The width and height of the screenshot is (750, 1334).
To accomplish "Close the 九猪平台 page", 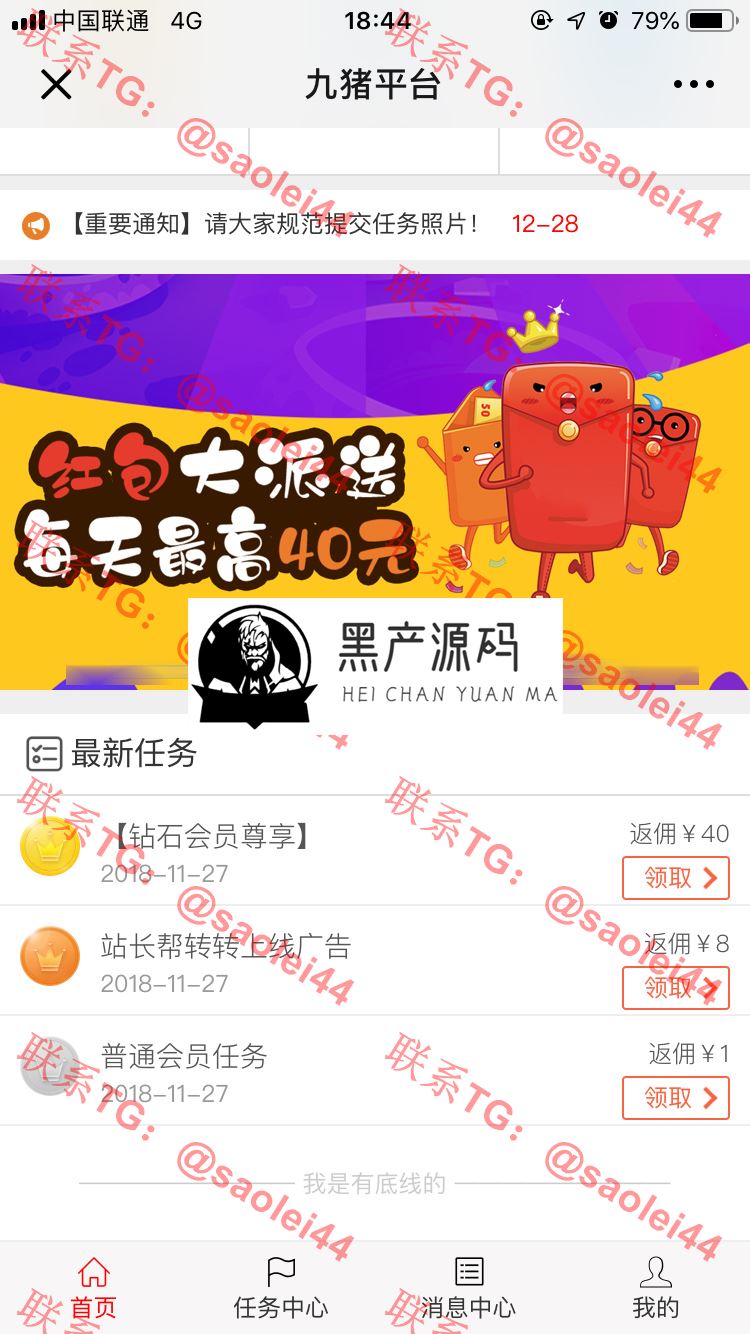I will [56, 85].
